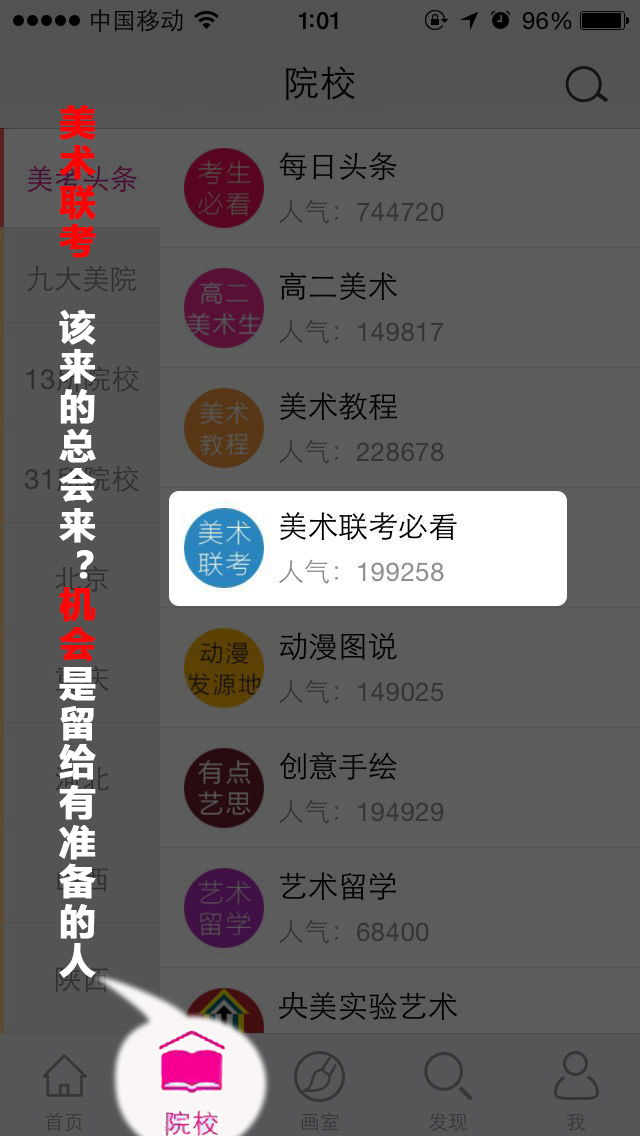Switch to the 院校 tab
The height and width of the screenshot is (1136, 640).
(191, 1083)
